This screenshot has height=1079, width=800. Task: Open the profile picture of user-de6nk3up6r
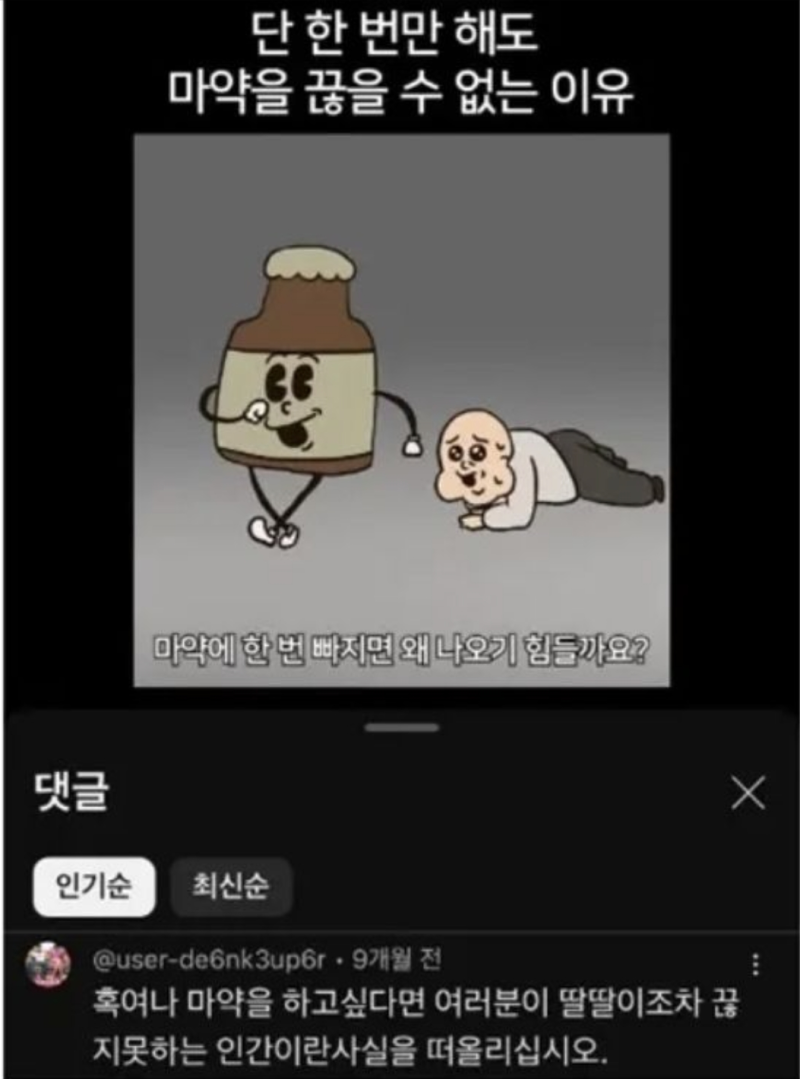[47, 964]
